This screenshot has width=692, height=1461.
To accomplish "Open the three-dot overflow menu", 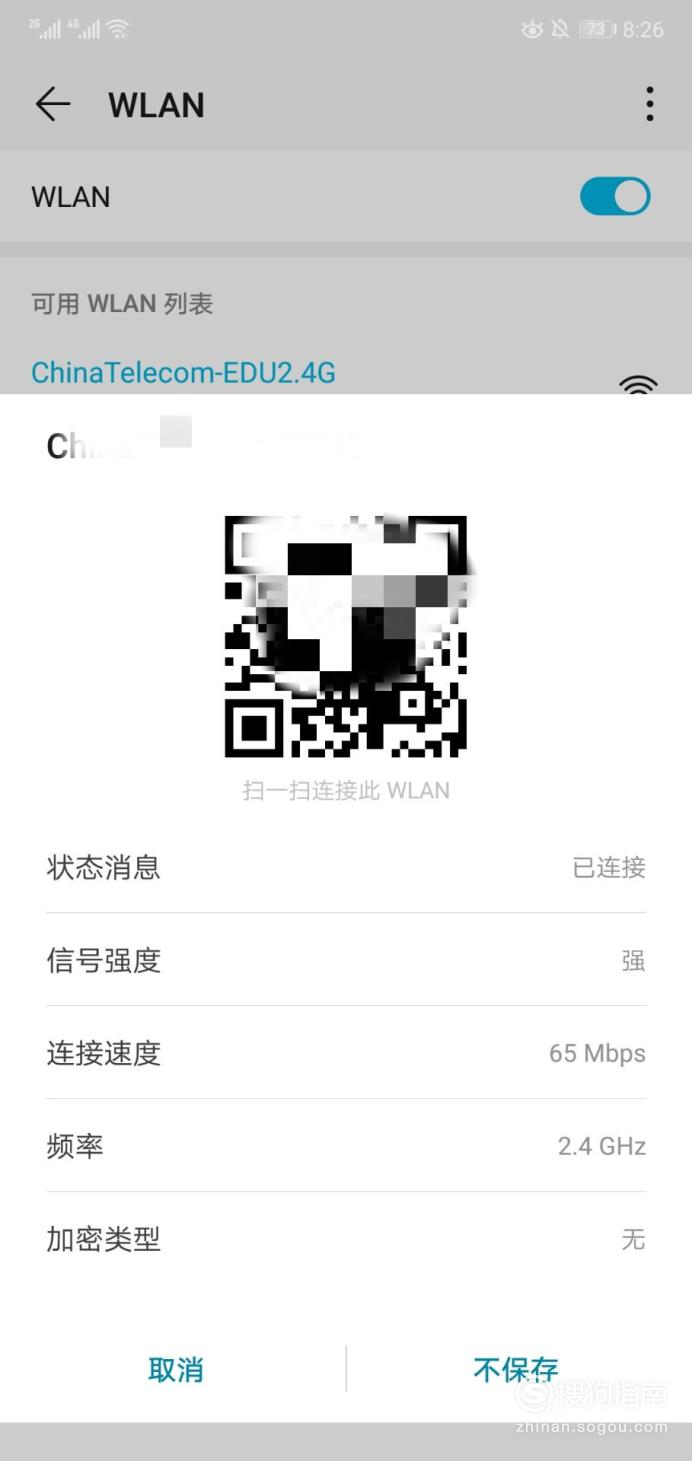I will [650, 104].
